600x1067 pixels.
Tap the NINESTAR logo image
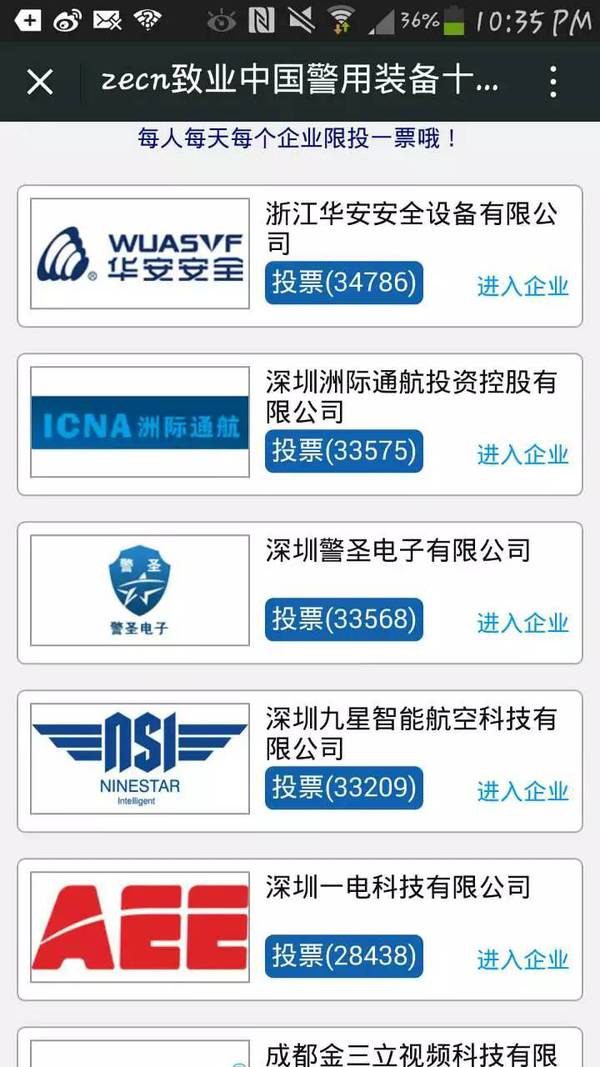(x=140, y=759)
